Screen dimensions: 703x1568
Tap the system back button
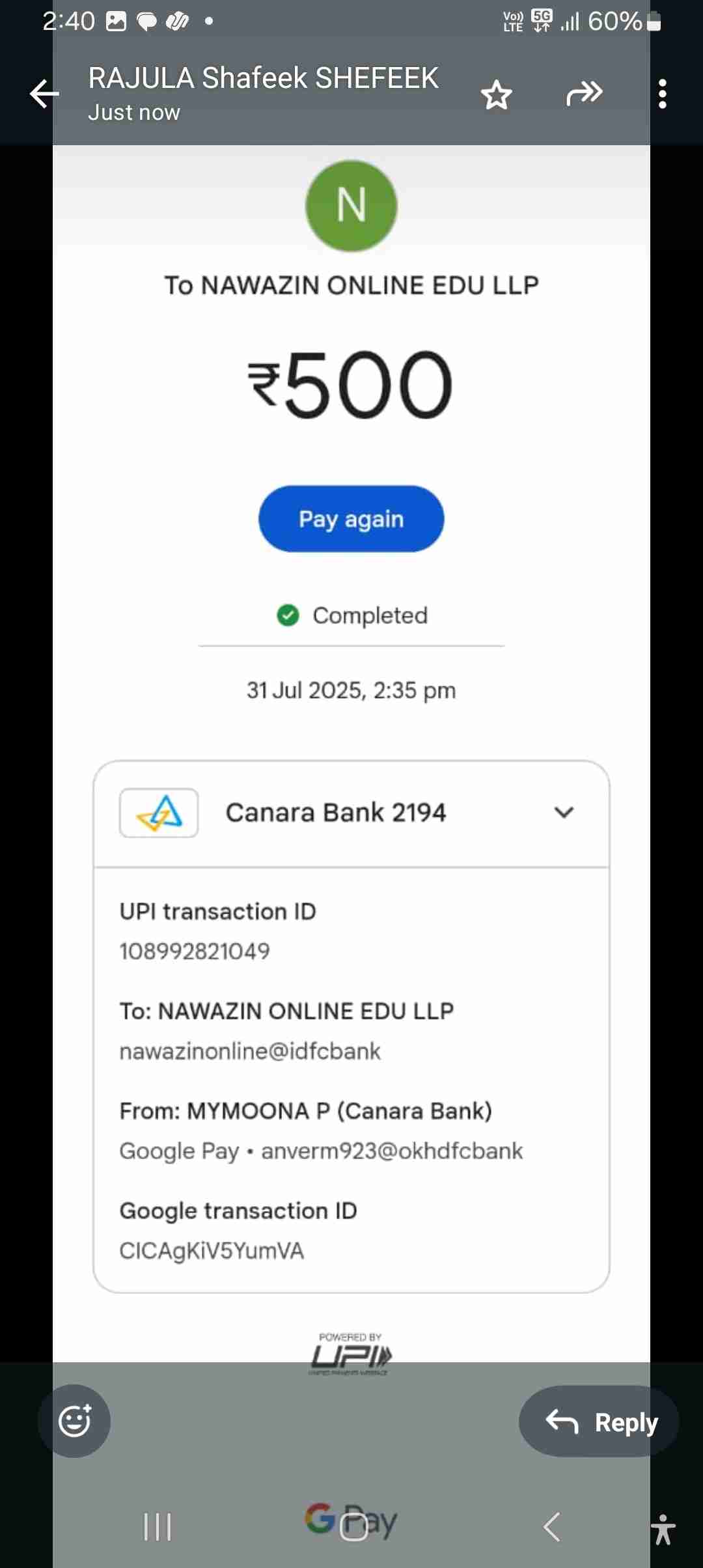[551, 1526]
